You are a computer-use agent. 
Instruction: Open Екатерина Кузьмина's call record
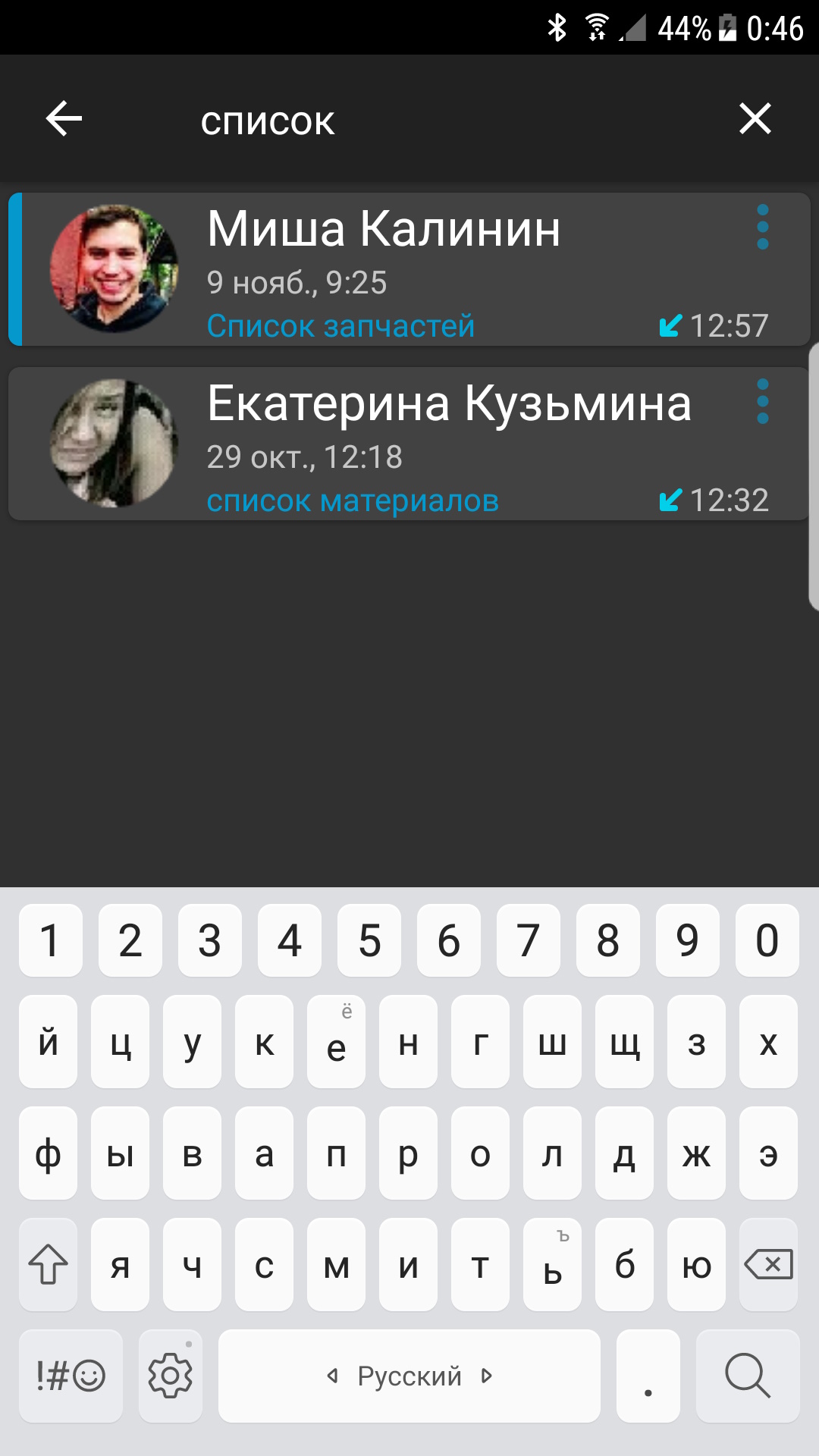[455, 444]
